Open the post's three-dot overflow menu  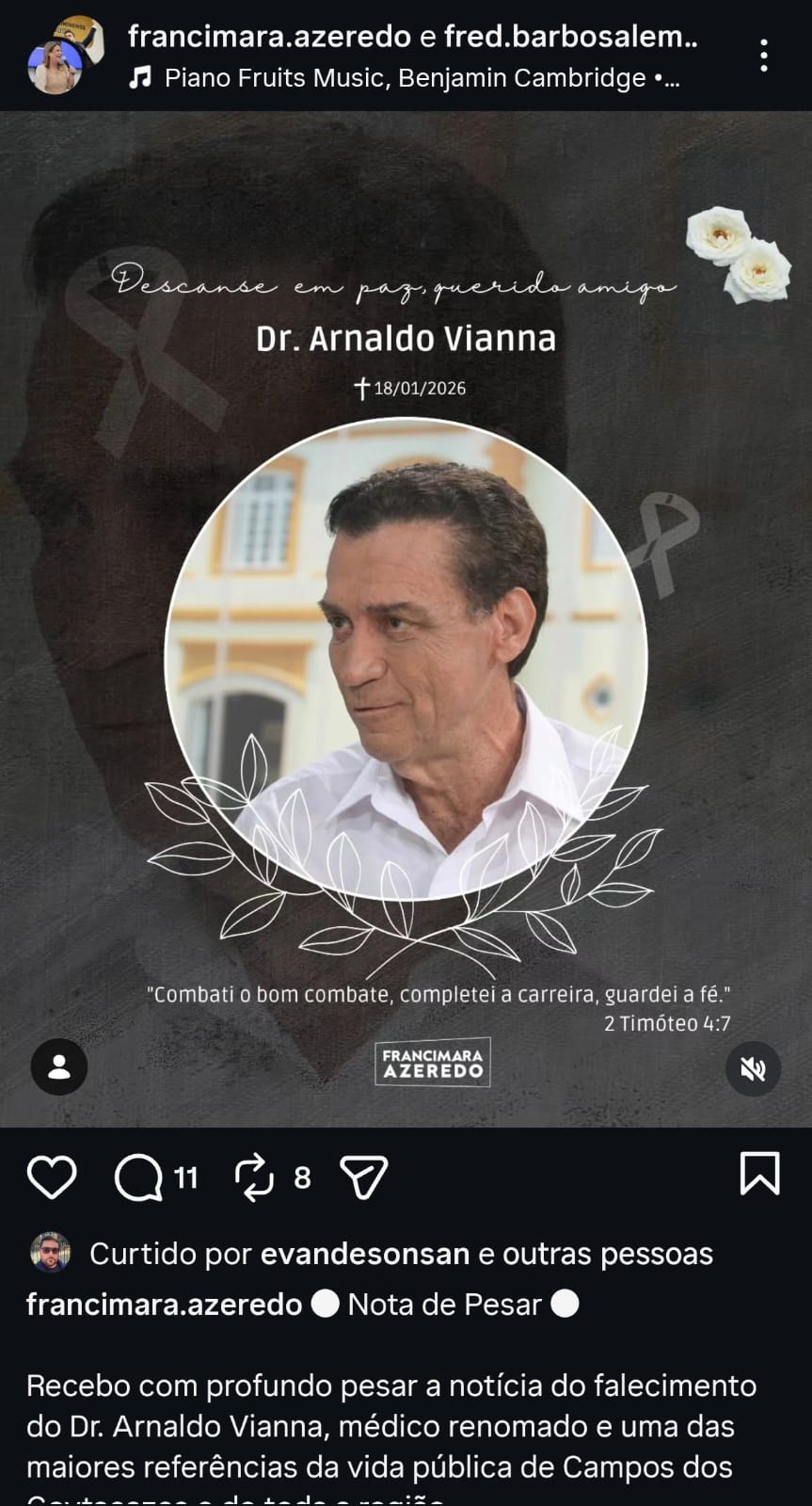[x=764, y=56]
